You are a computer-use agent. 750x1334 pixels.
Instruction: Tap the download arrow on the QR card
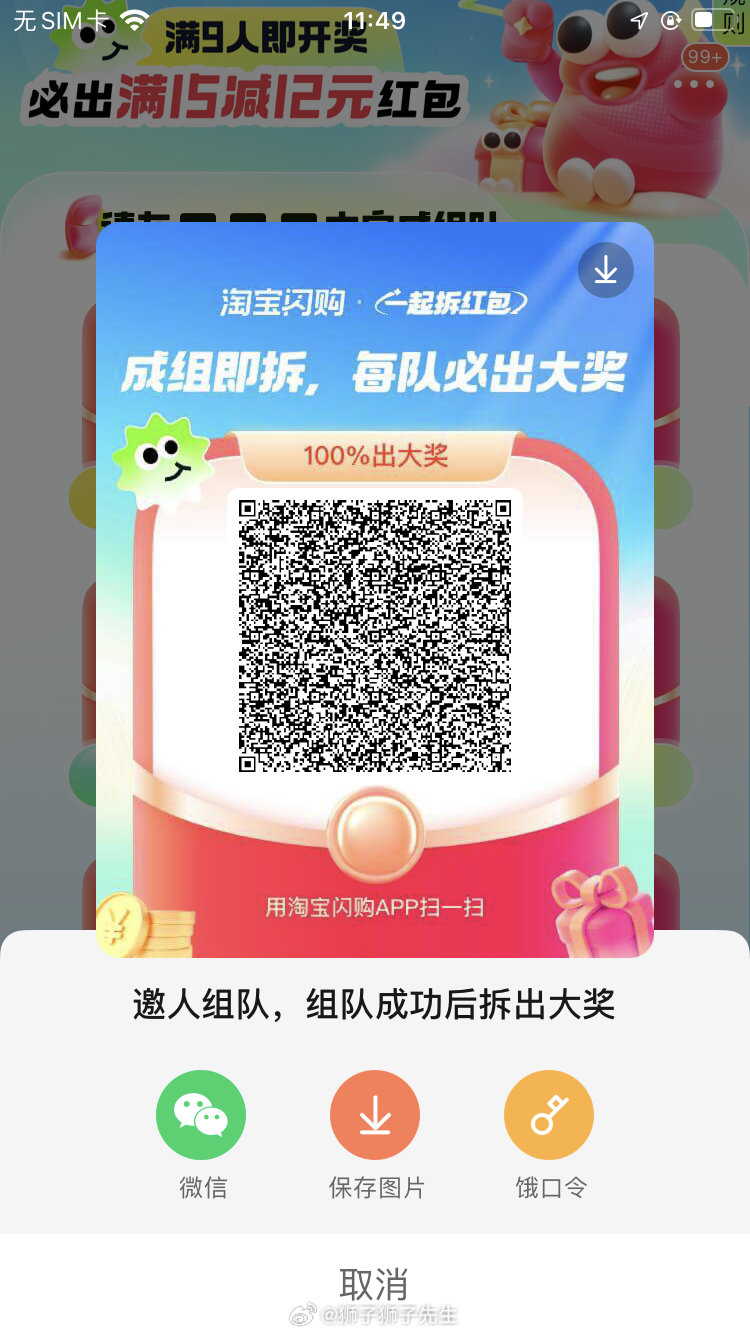(x=605, y=270)
